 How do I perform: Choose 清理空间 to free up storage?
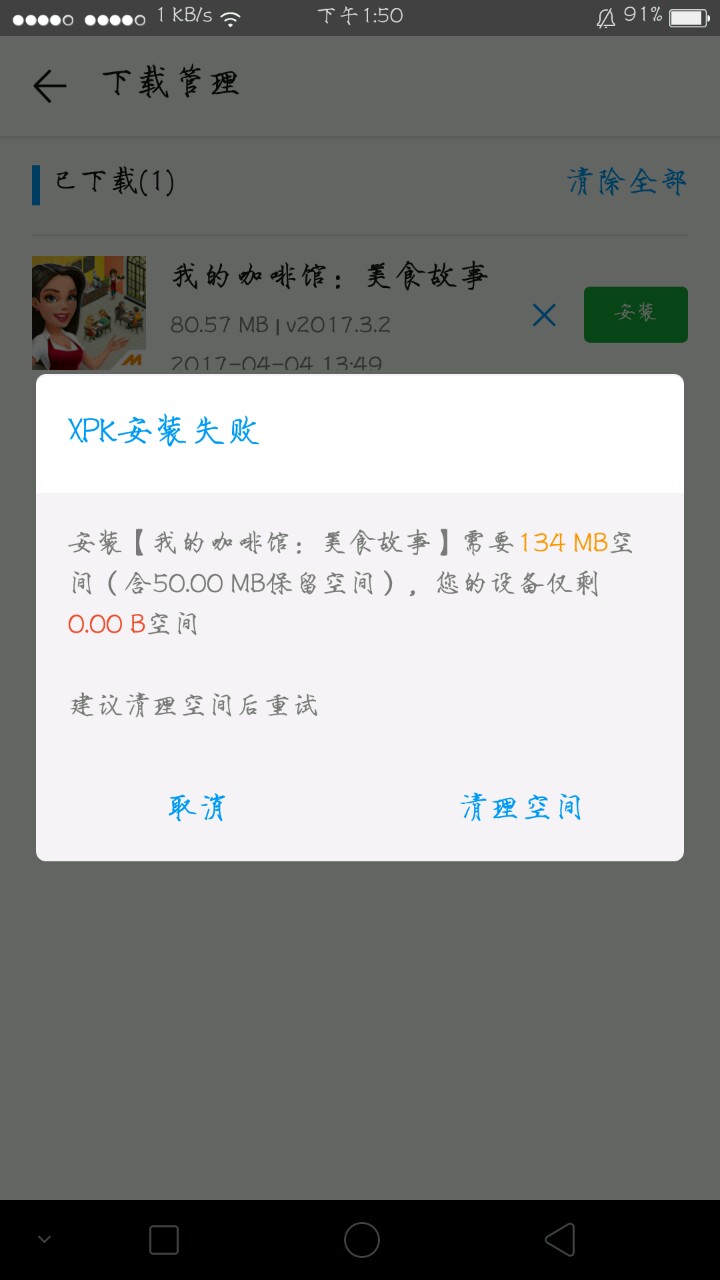pos(521,807)
